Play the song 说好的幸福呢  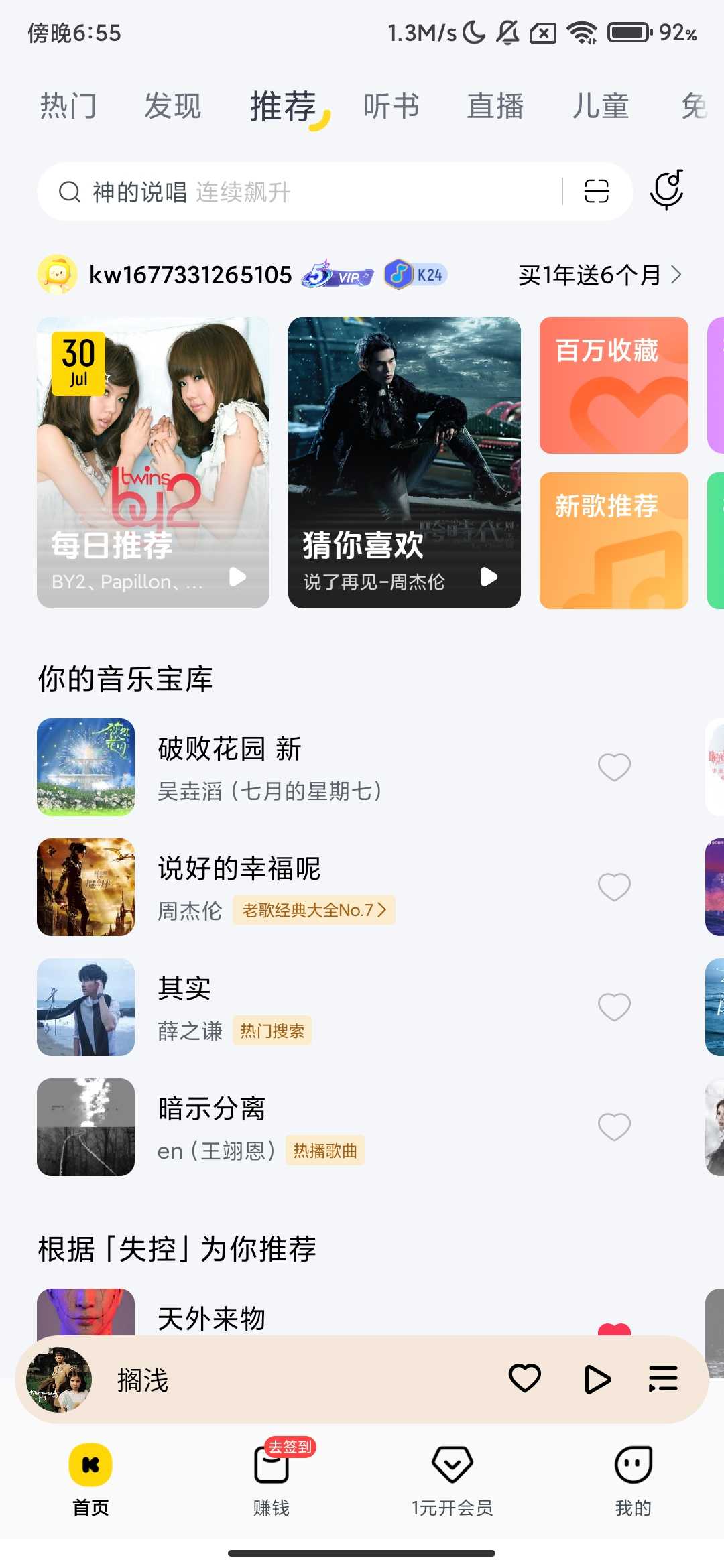click(x=239, y=868)
